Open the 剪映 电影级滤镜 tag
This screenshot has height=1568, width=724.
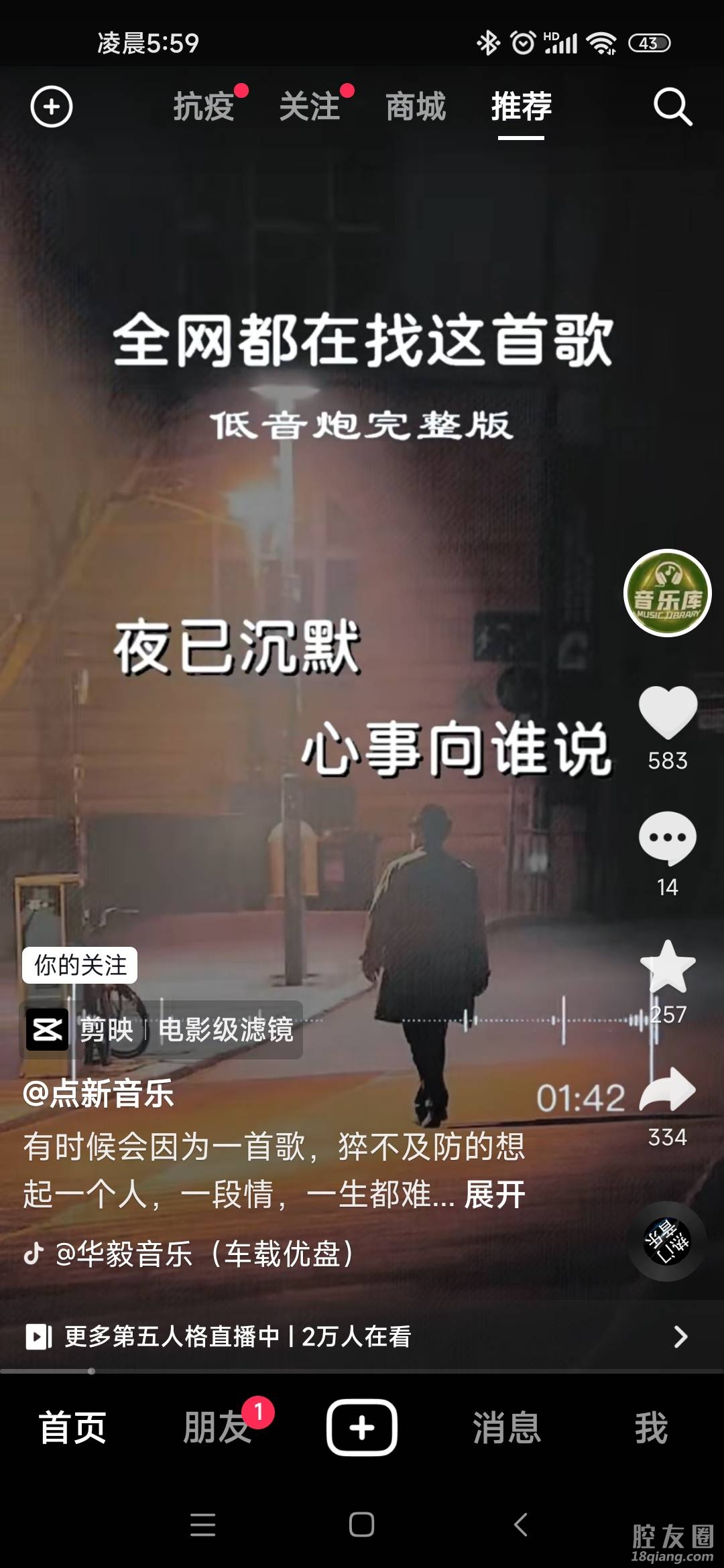(x=162, y=1030)
